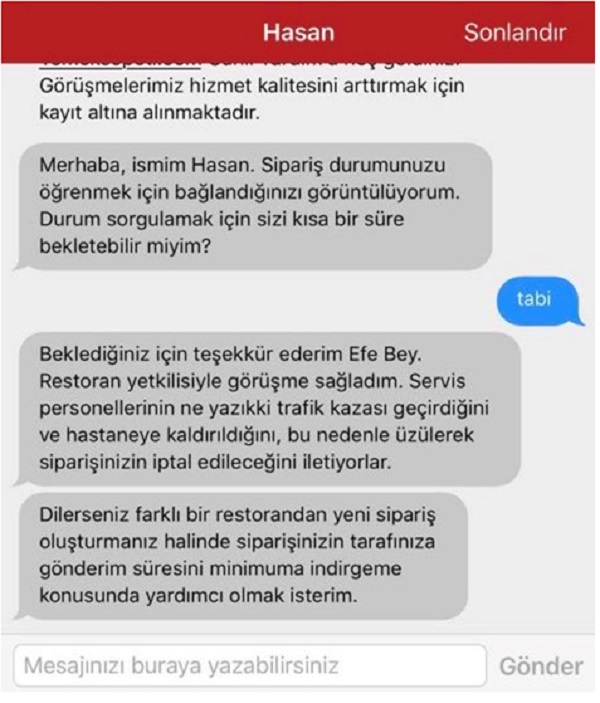Send the message with Gönder

540,666
